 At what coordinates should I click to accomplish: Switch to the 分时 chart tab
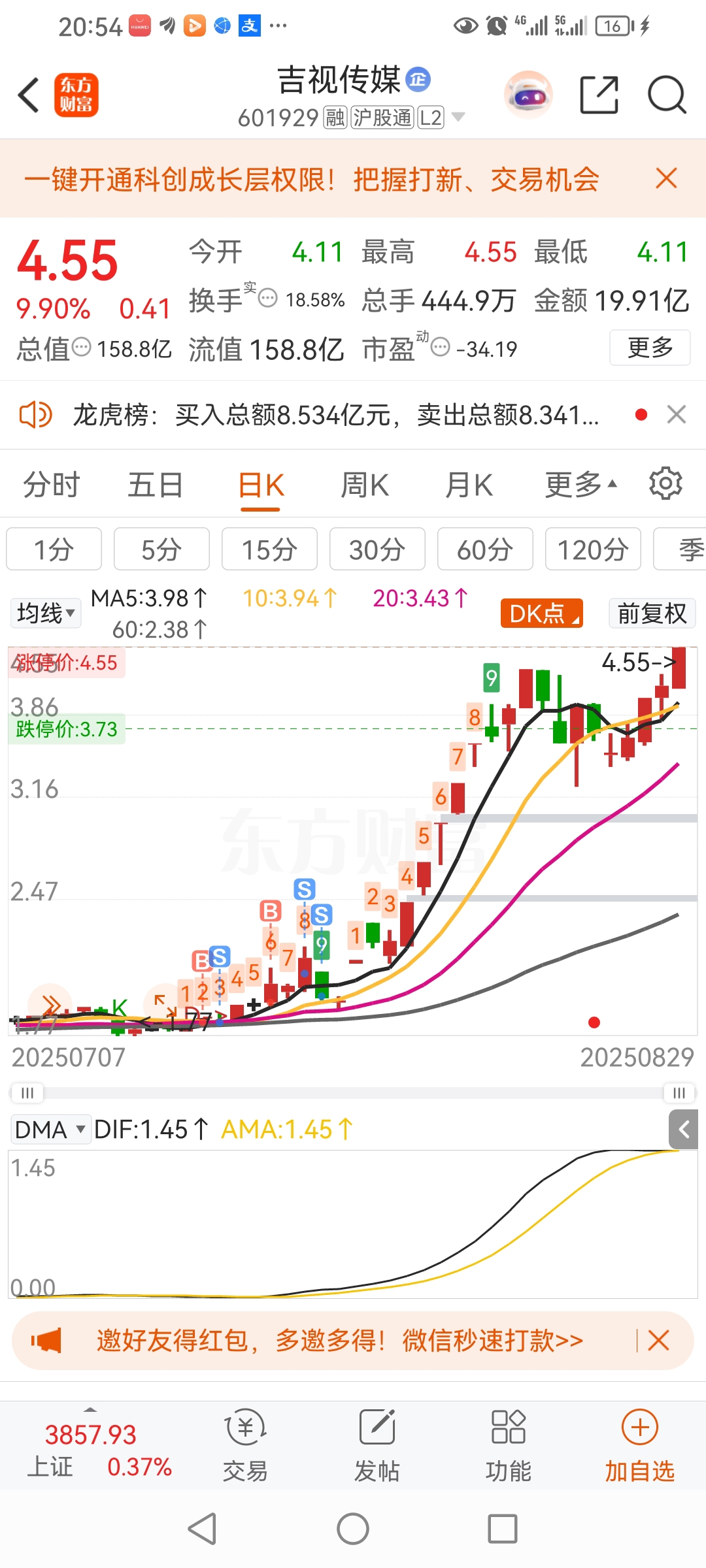tap(51, 485)
